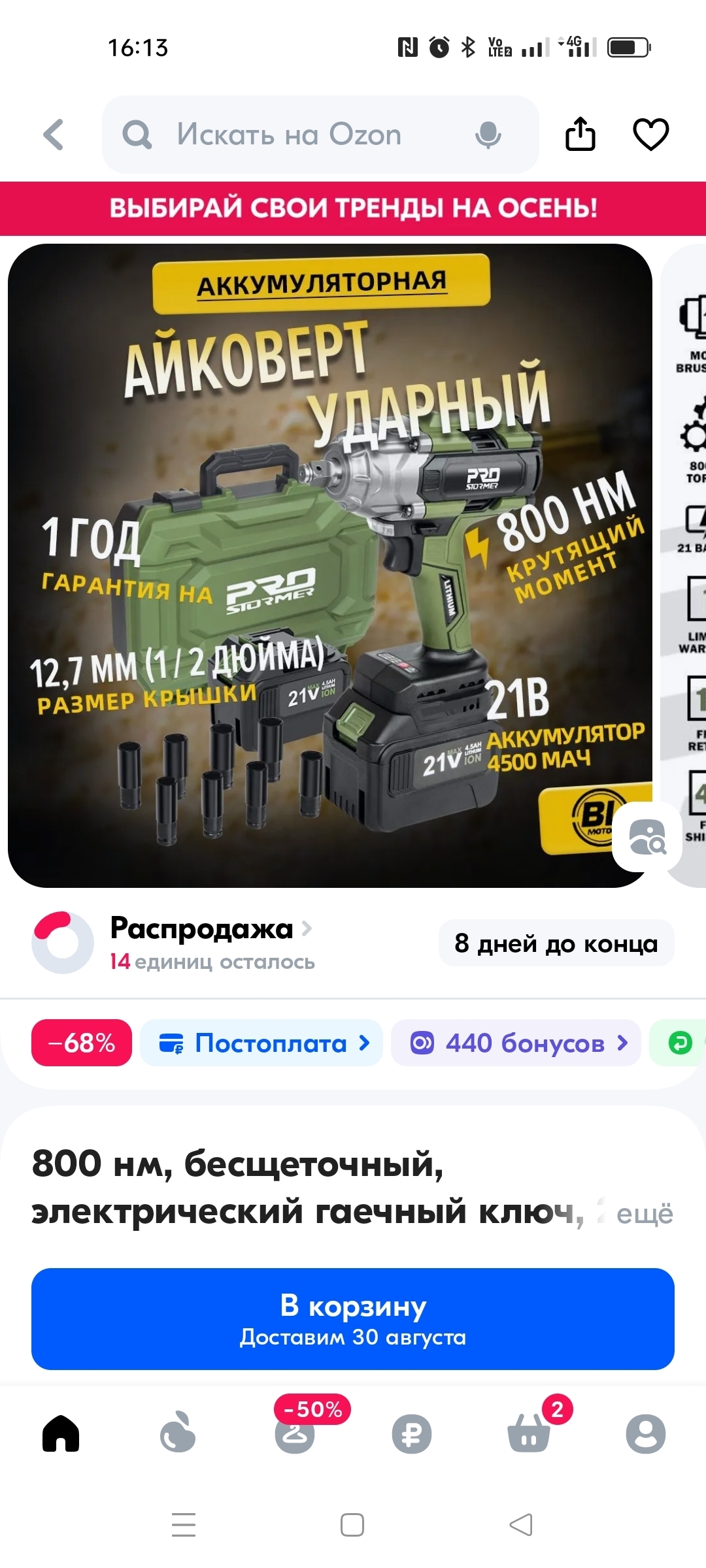Open the shopping cart tab
The width and height of the screenshot is (706, 1568).
click(529, 1434)
